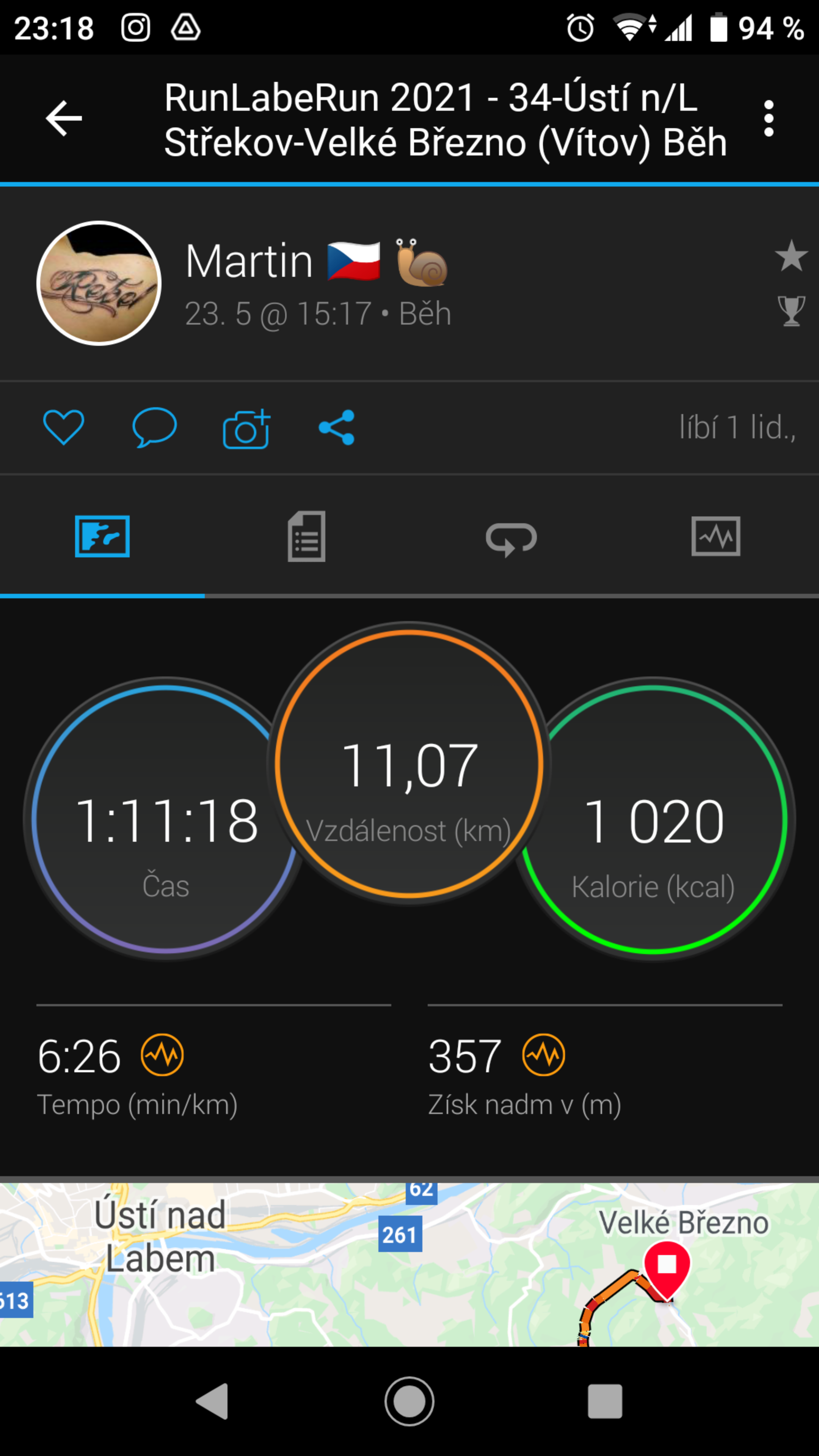The width and height of the screenshot is (819, 1456).
Task: Switch to the charts tab
Action: click(x=715, y=537)
